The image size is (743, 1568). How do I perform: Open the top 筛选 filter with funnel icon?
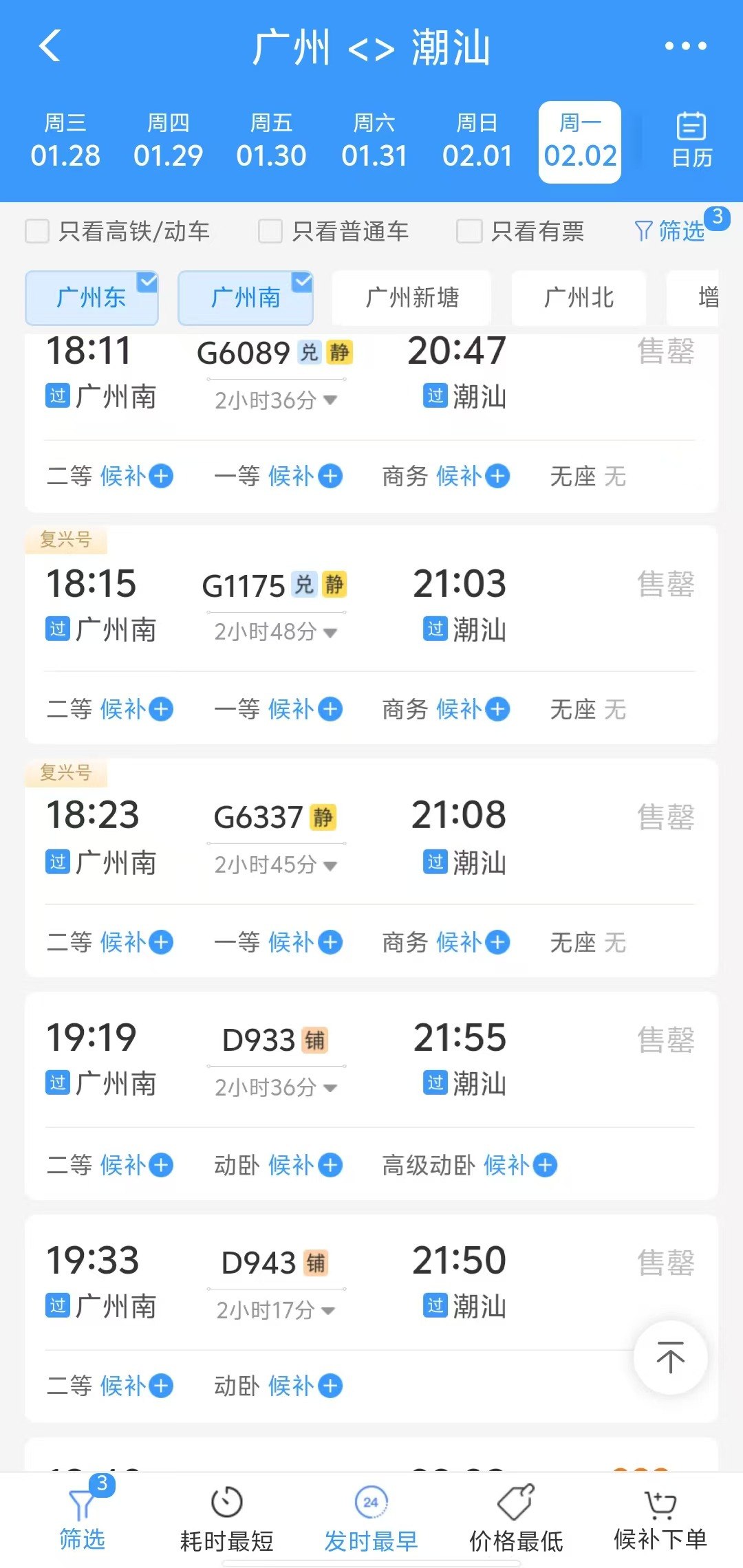point(669,231)
